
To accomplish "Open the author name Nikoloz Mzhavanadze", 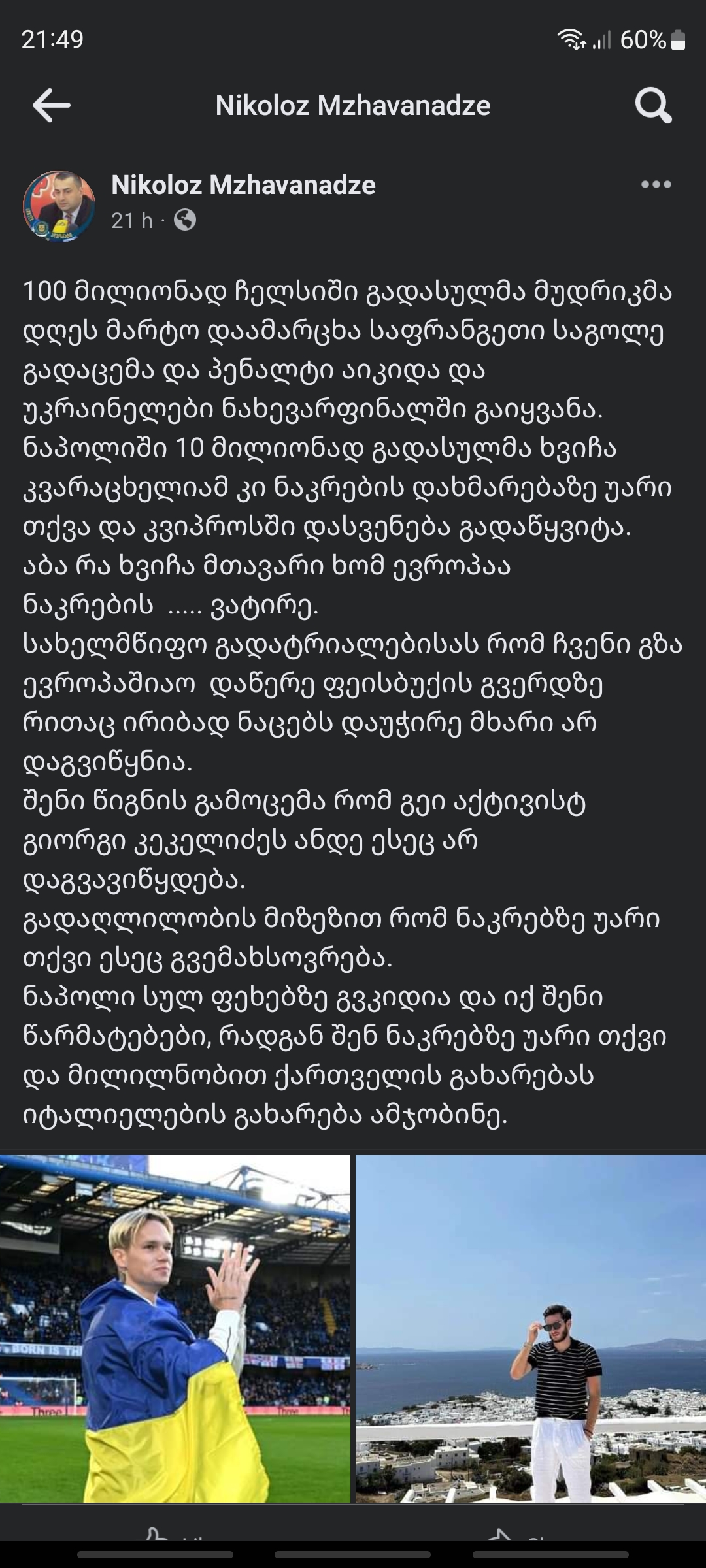I will (243, 185).
